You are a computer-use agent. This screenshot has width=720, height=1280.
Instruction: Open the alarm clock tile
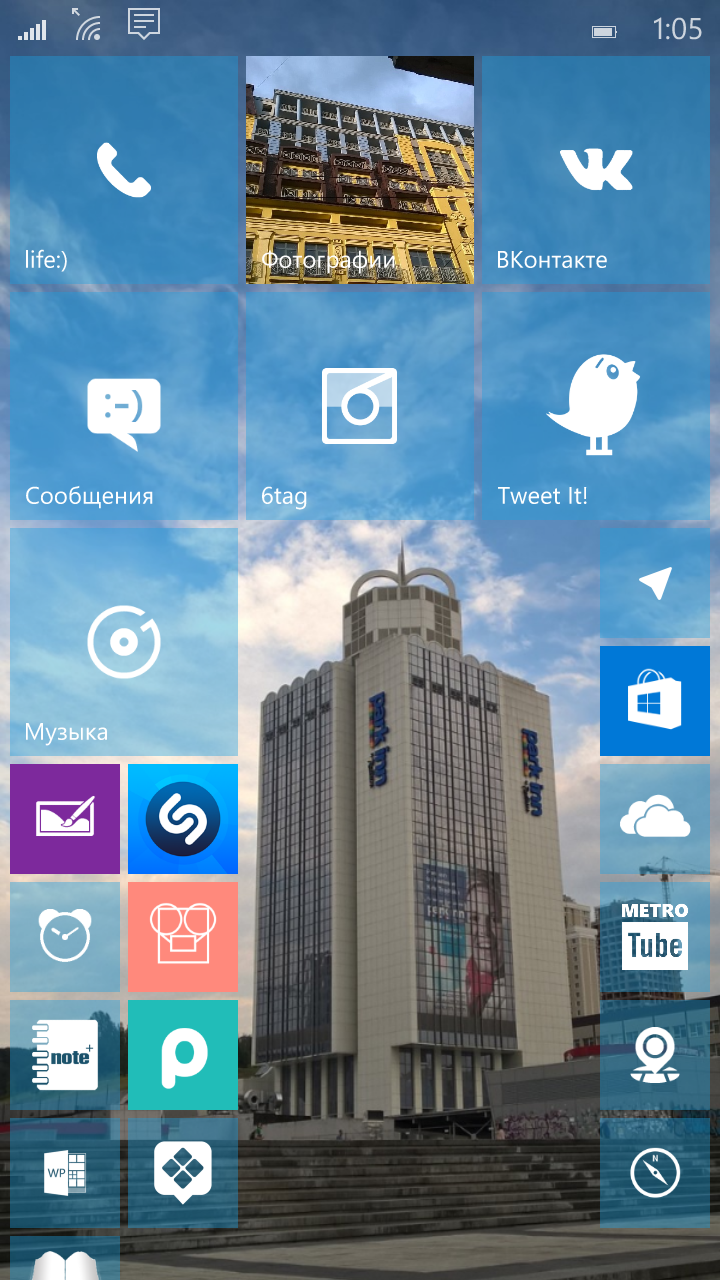pyautogui.click(x=65, y=937)
